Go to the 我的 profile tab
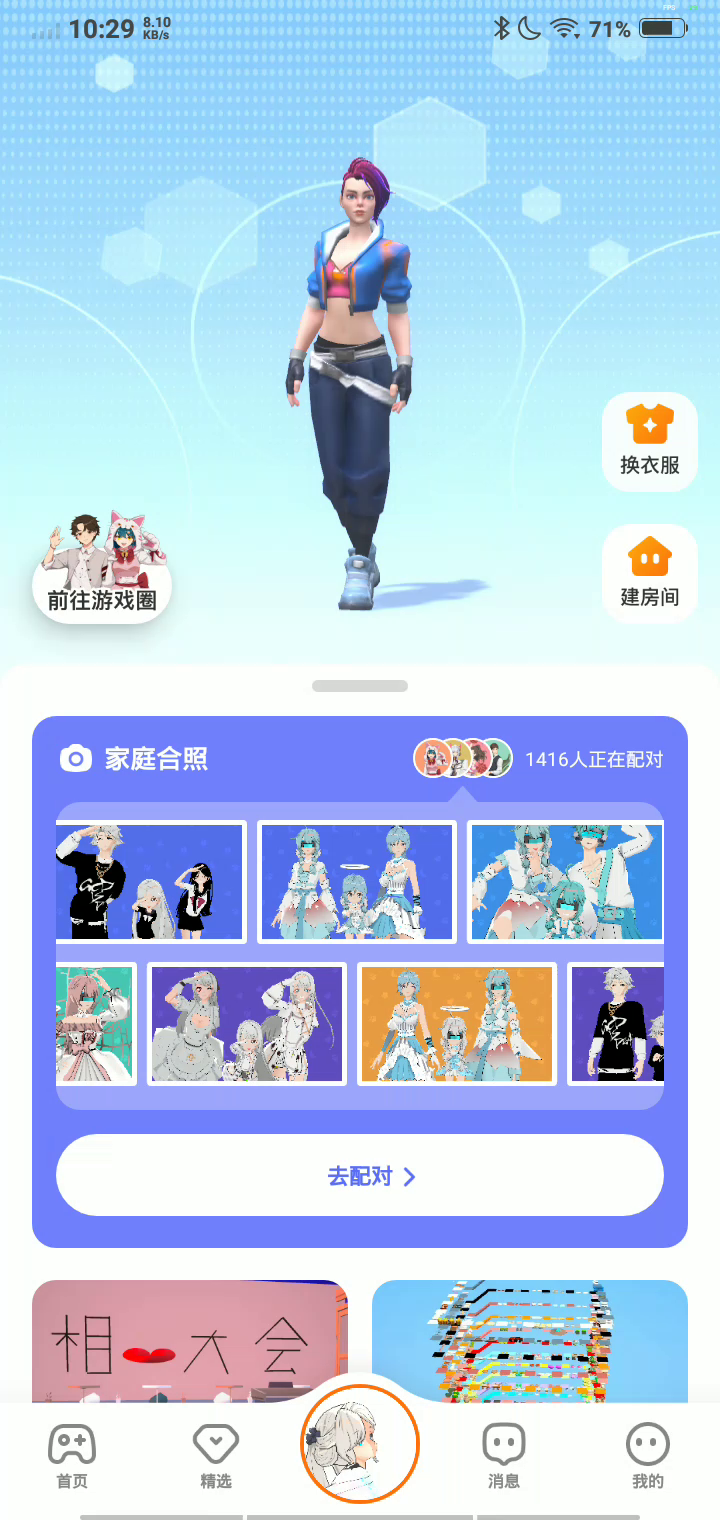The width and height of the screenshot is (720, 1520). click(647, 1456)
